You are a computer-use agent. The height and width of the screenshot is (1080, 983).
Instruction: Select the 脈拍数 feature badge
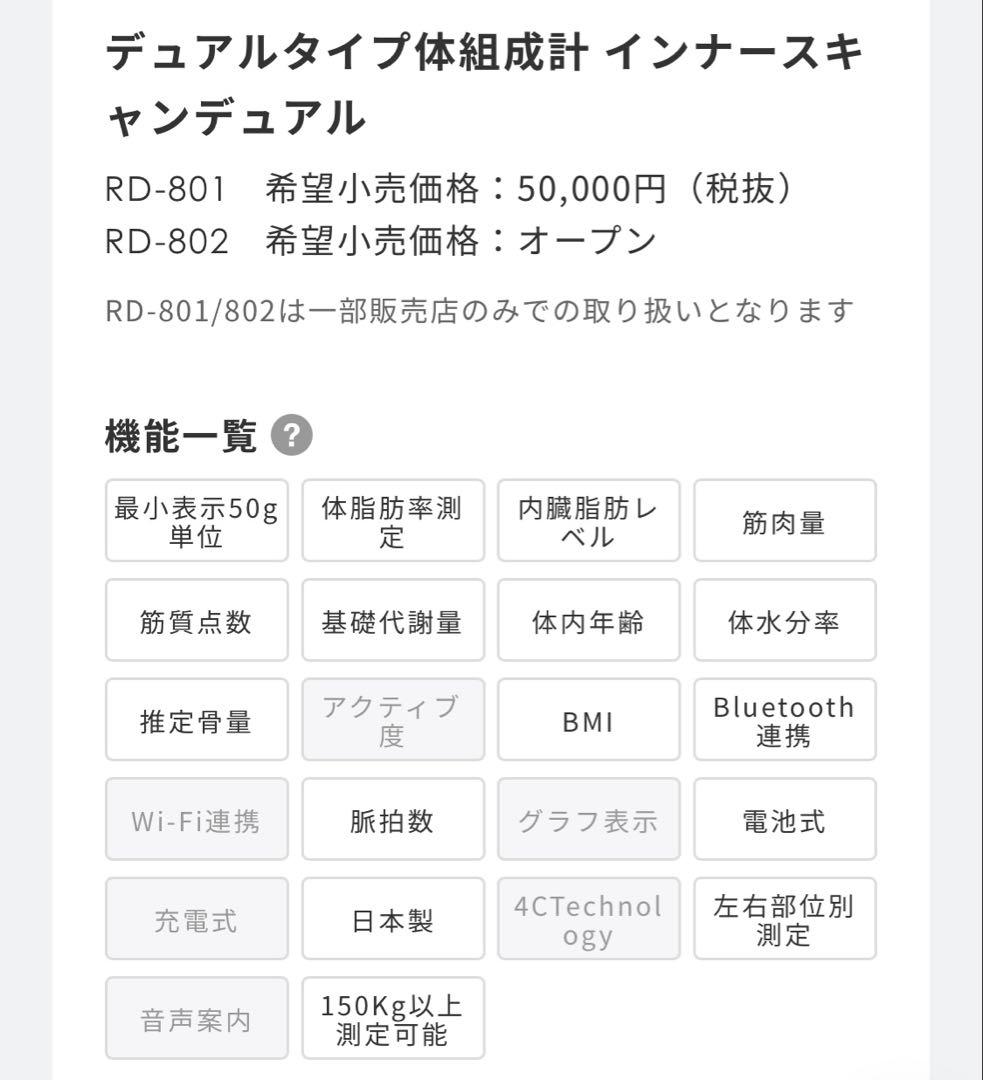(x=392, y=820)
